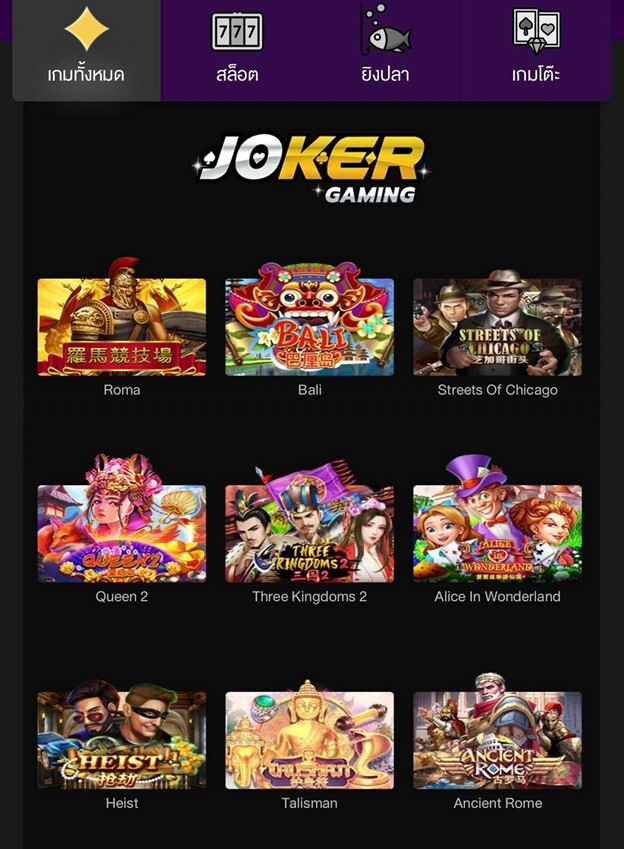The width and height of the screenshot is (624, 849).
Task: Open the ยิงปลา fish shooting tab
Action: pyautogui.click(x=385, y=50)
